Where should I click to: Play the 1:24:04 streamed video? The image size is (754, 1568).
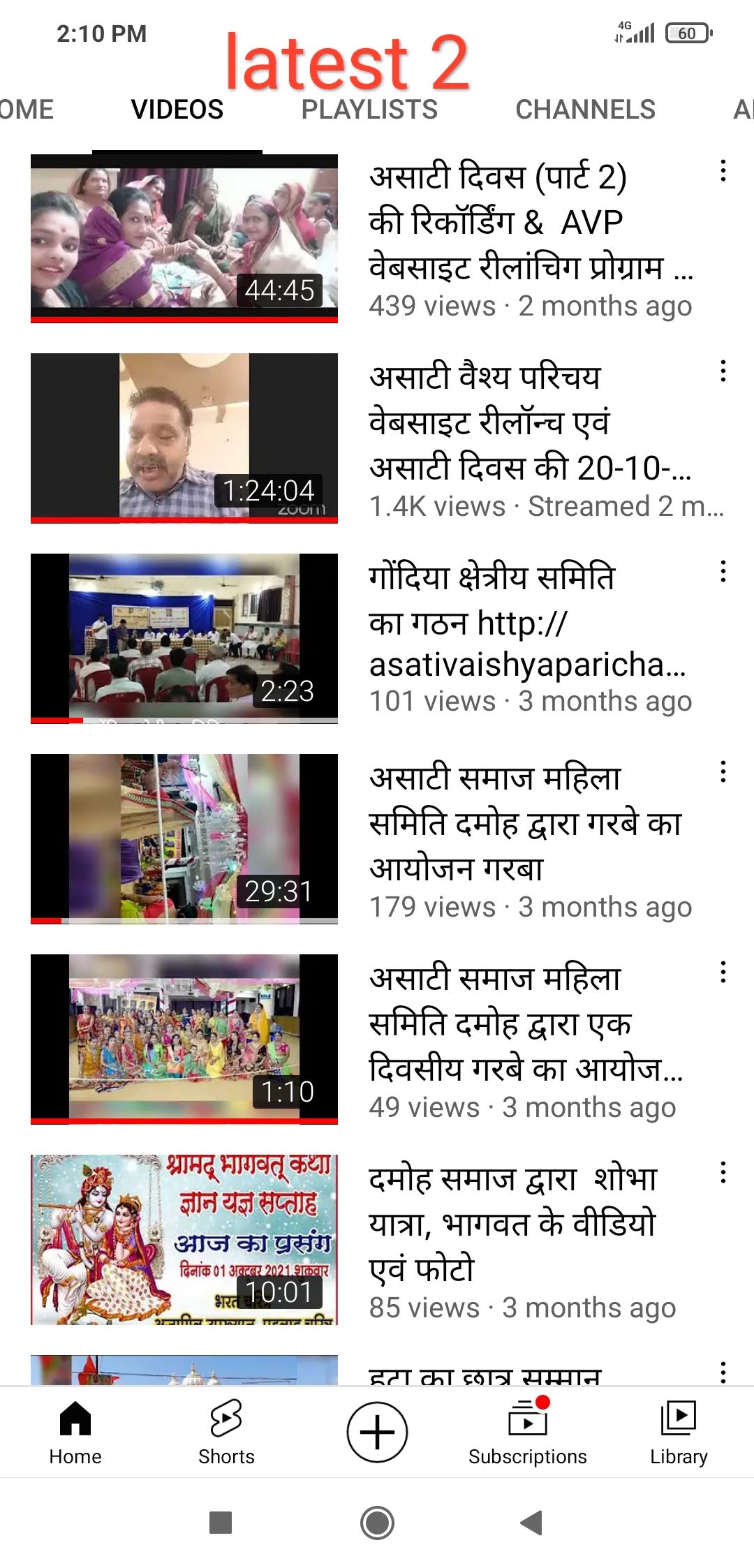coord(184,438)
